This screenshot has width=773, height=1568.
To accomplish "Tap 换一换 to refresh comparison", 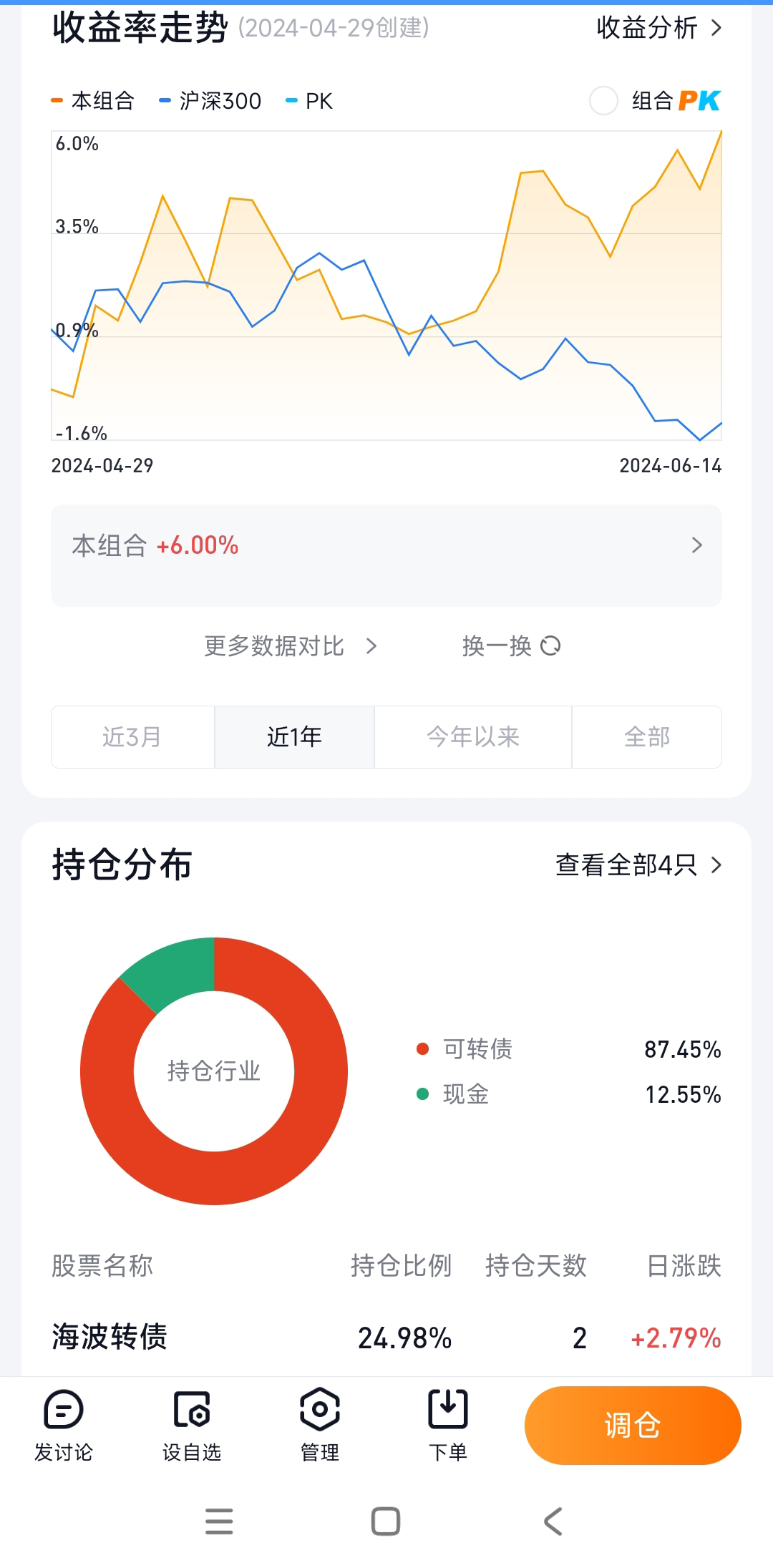I will click(x=511, y=646).
